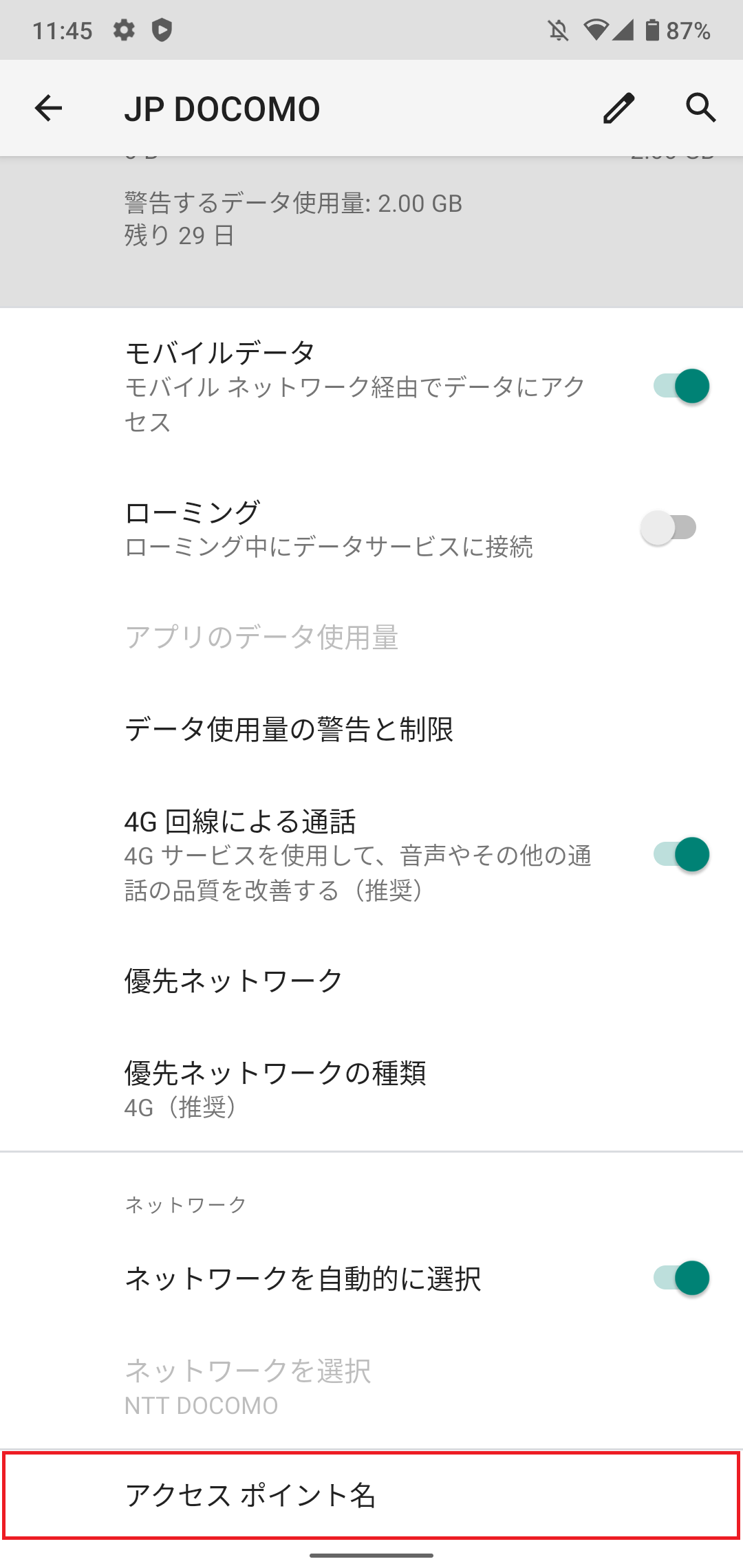Click the Play Protect shield icon
This screenshot has width=743, height=1568.
click(x=160, y=29)
